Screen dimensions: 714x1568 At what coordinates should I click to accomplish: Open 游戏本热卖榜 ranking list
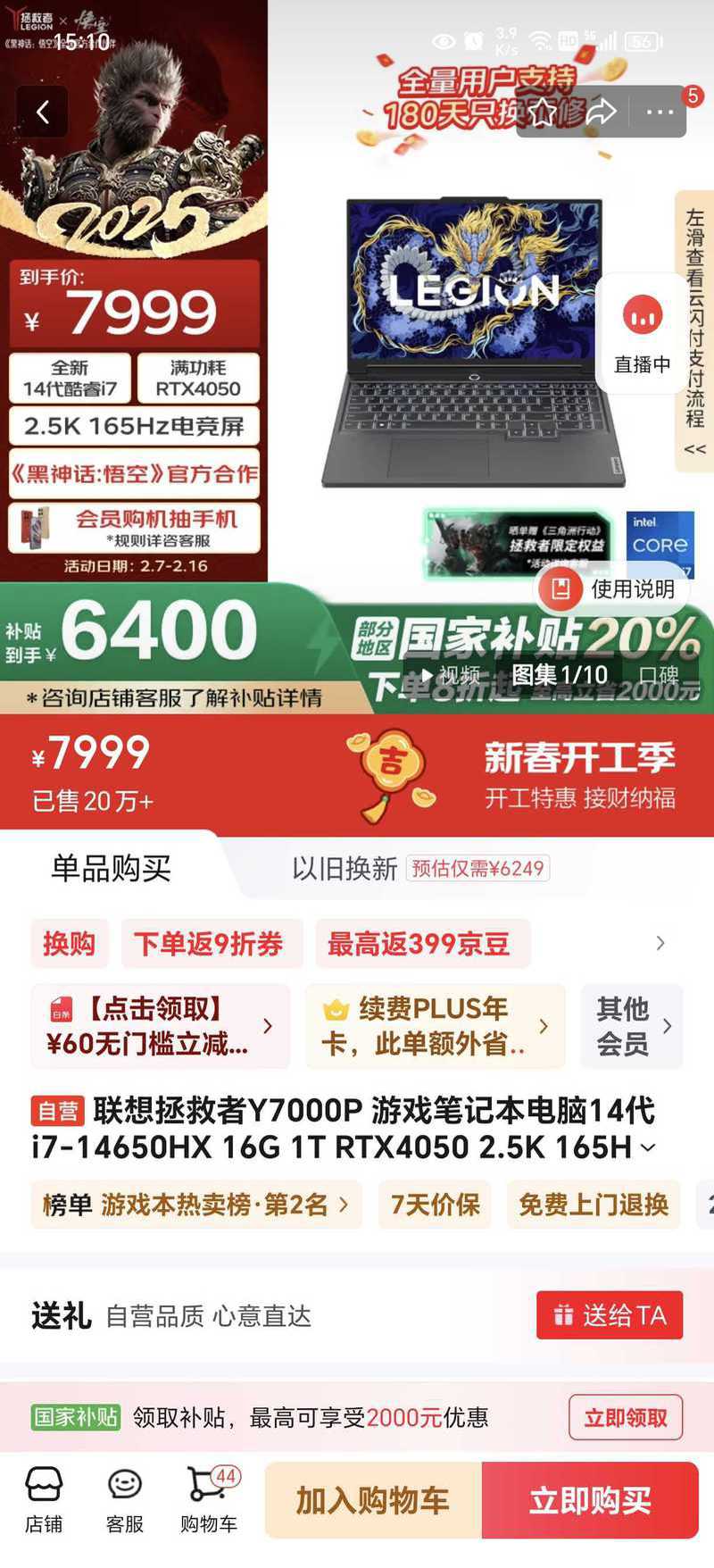[x=196, y=1205]
